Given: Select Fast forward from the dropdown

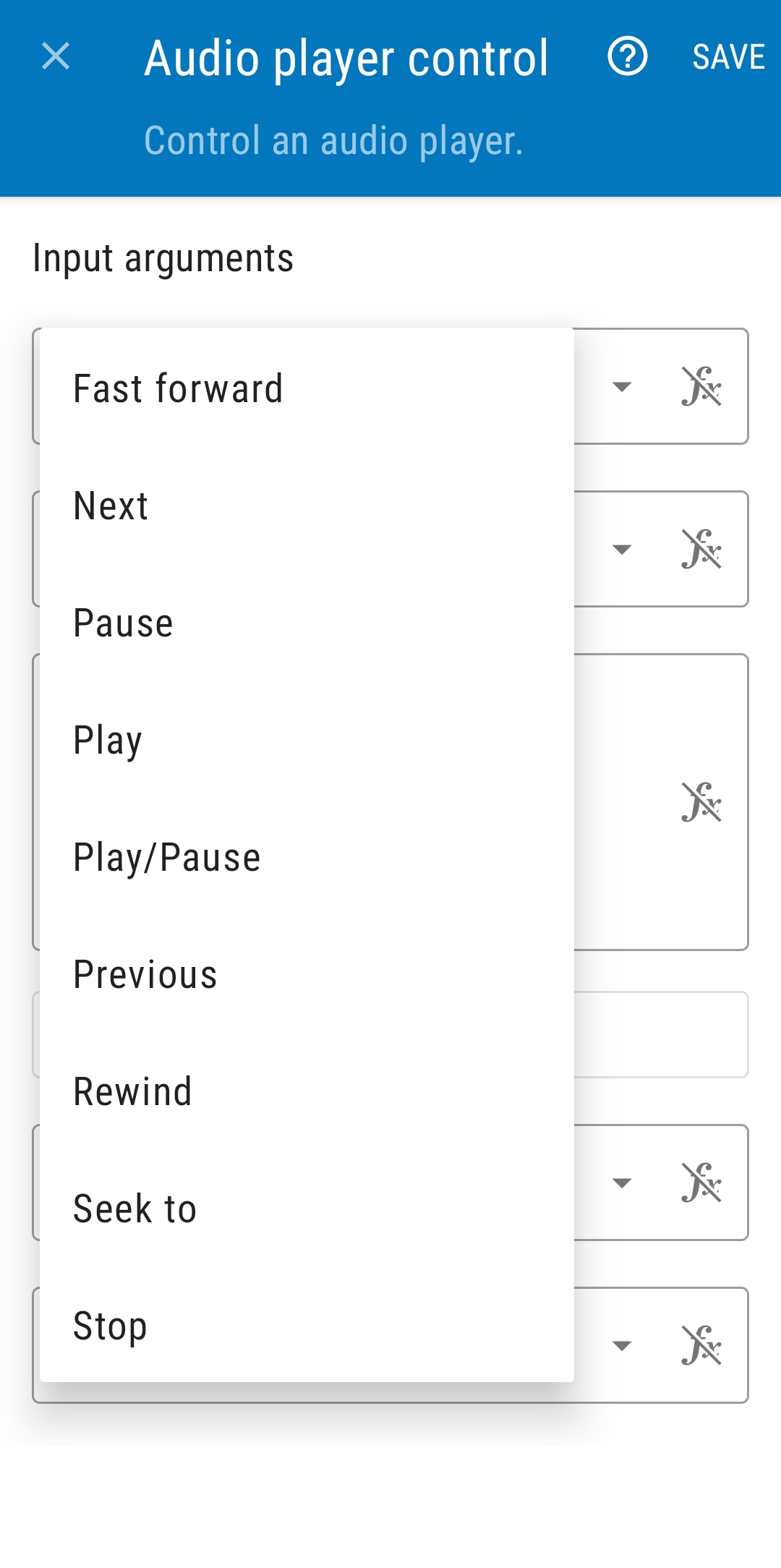Looking at the screenshot, I should click(x=307, y=388).
